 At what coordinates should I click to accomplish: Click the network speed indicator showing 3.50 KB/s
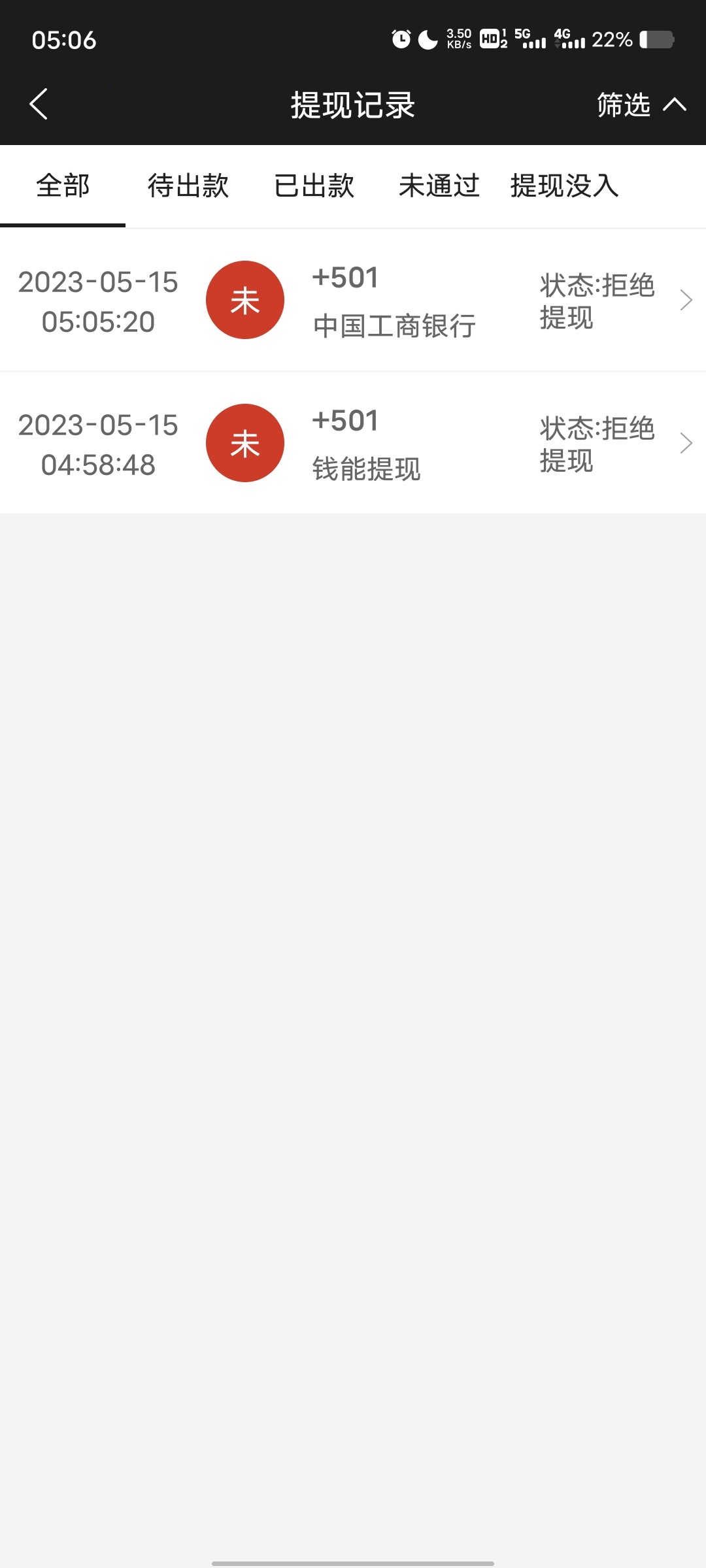coord(458,39)
